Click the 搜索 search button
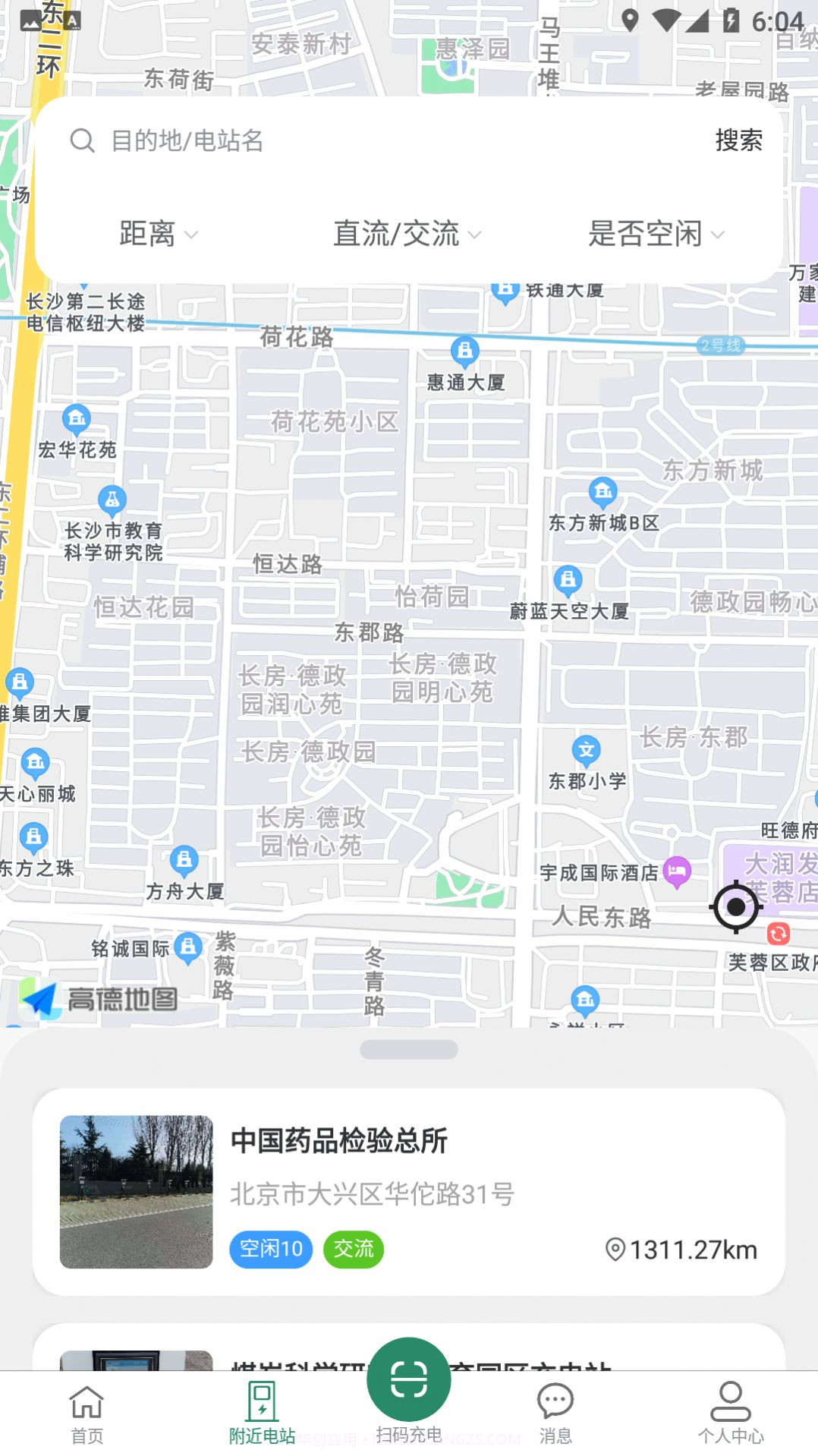The image size is (818, 1456). [x=738, y=140]
